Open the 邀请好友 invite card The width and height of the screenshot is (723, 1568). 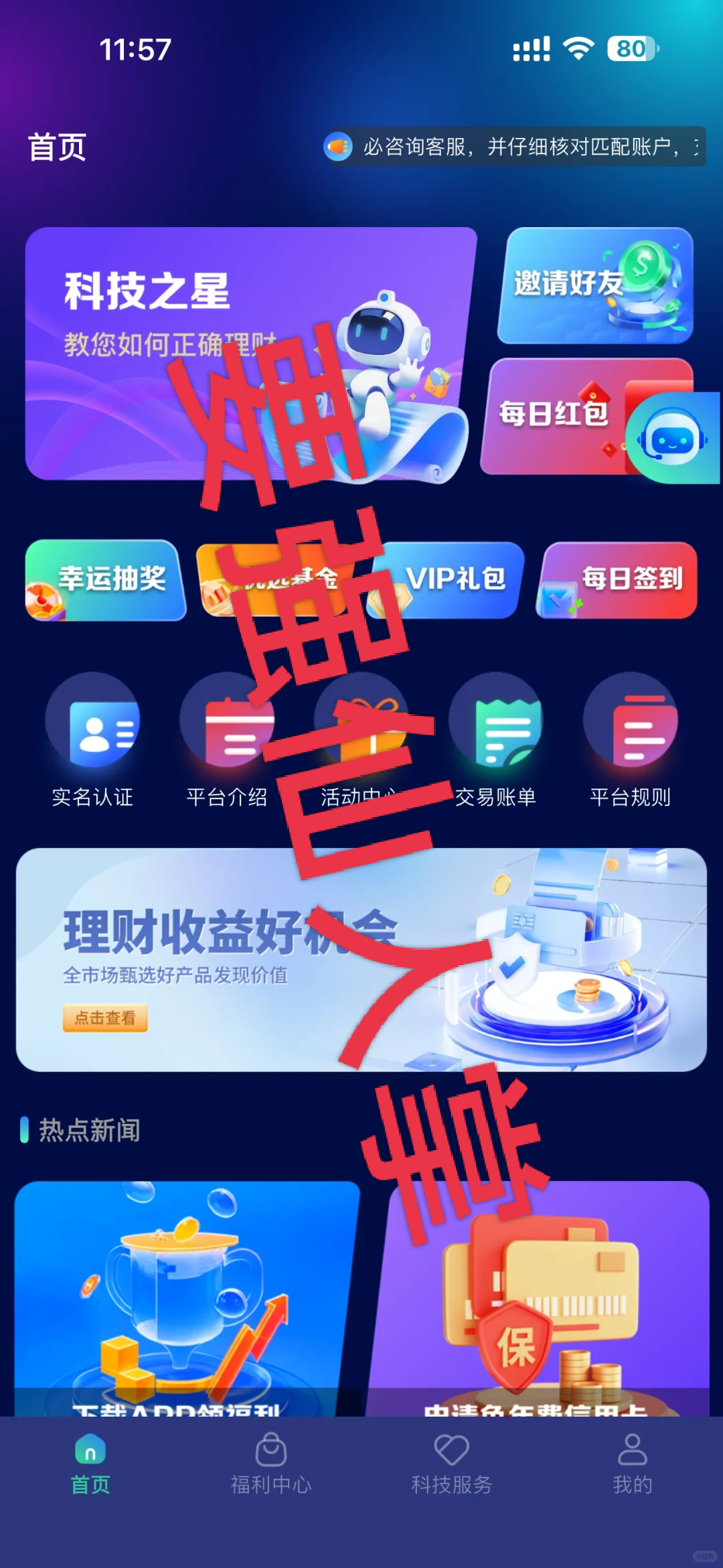[594, 285]
